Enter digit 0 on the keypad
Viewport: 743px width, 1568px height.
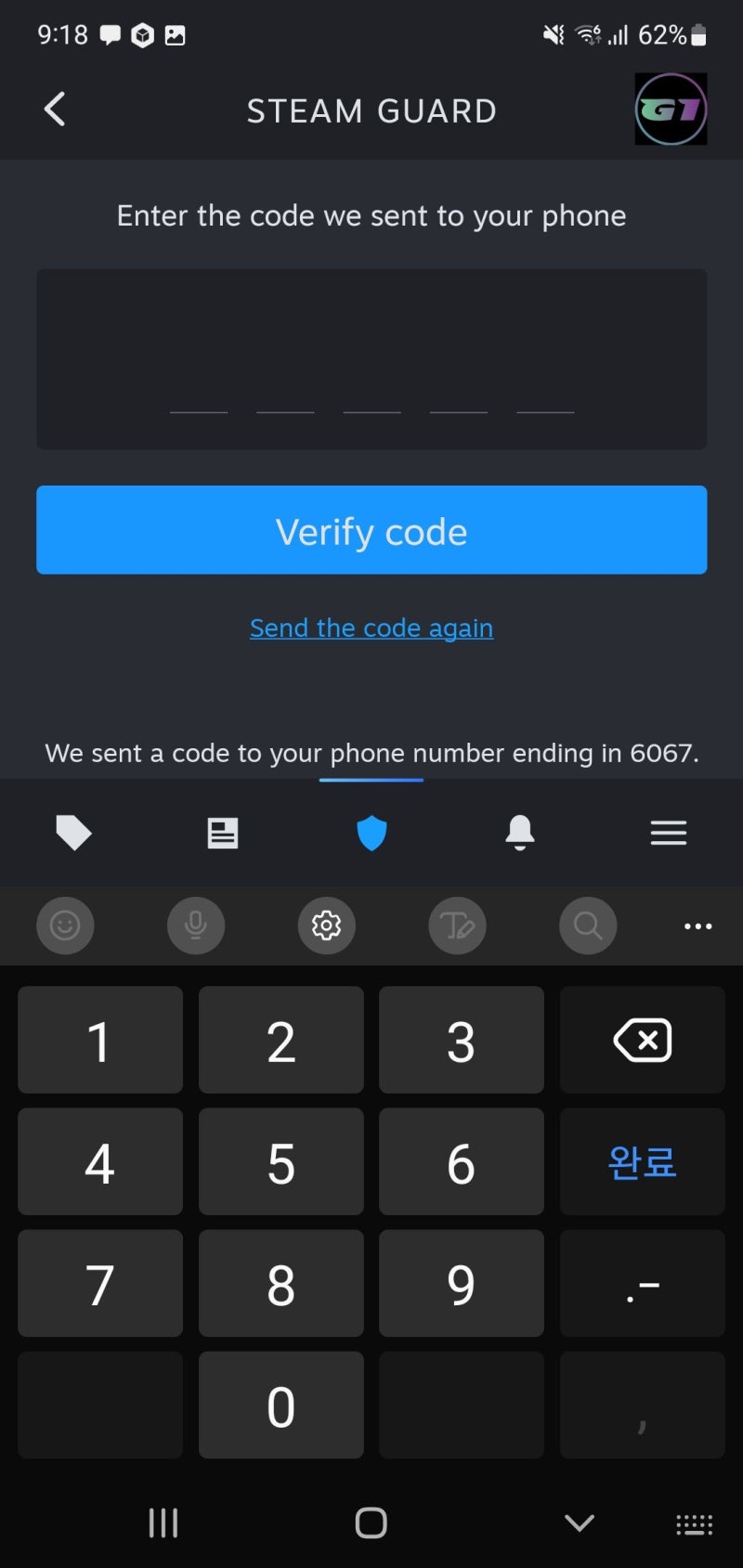click(x=280, y=1406)
